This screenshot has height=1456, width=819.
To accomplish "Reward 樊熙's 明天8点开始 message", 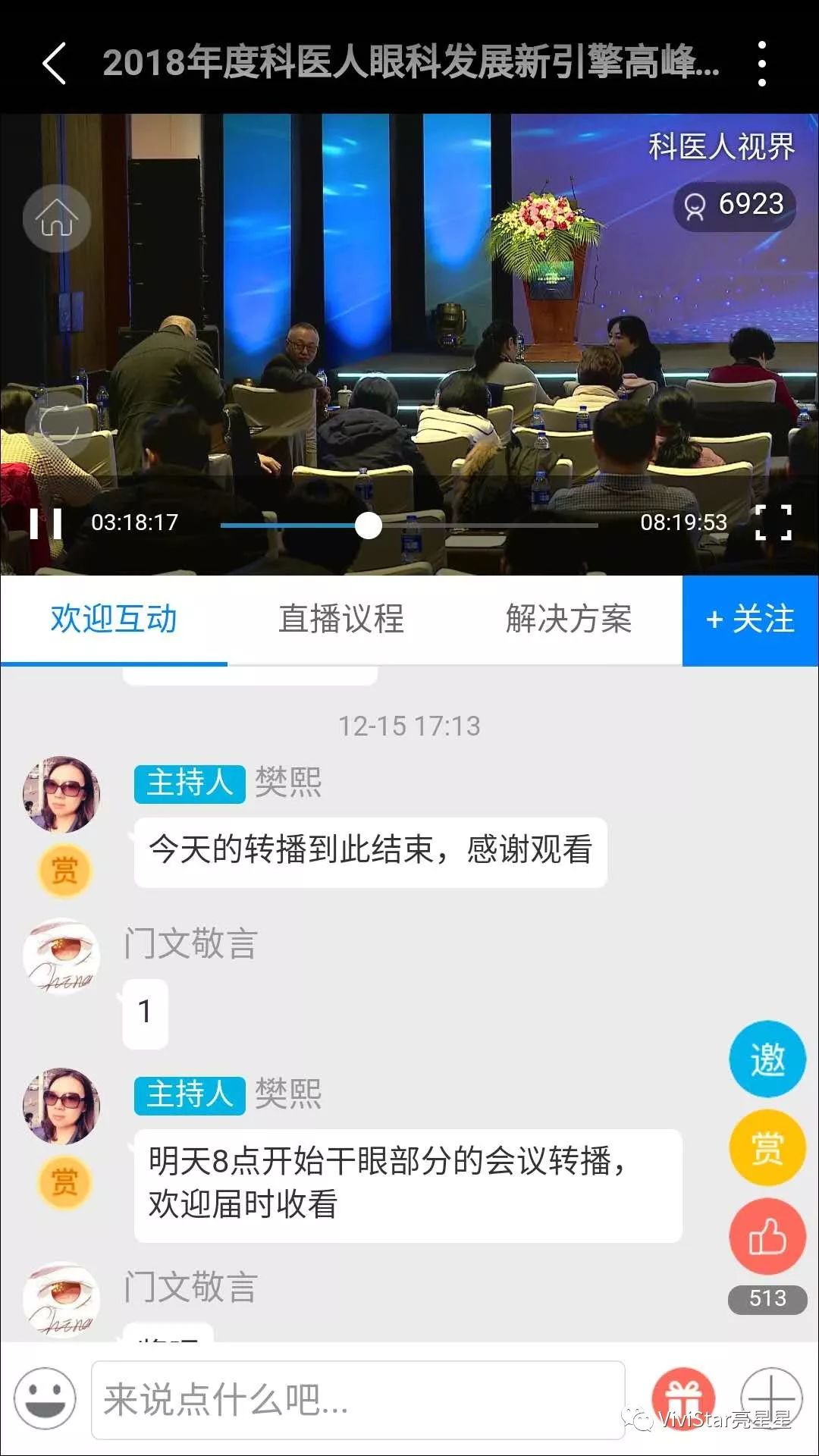I will coord(64,1182).
